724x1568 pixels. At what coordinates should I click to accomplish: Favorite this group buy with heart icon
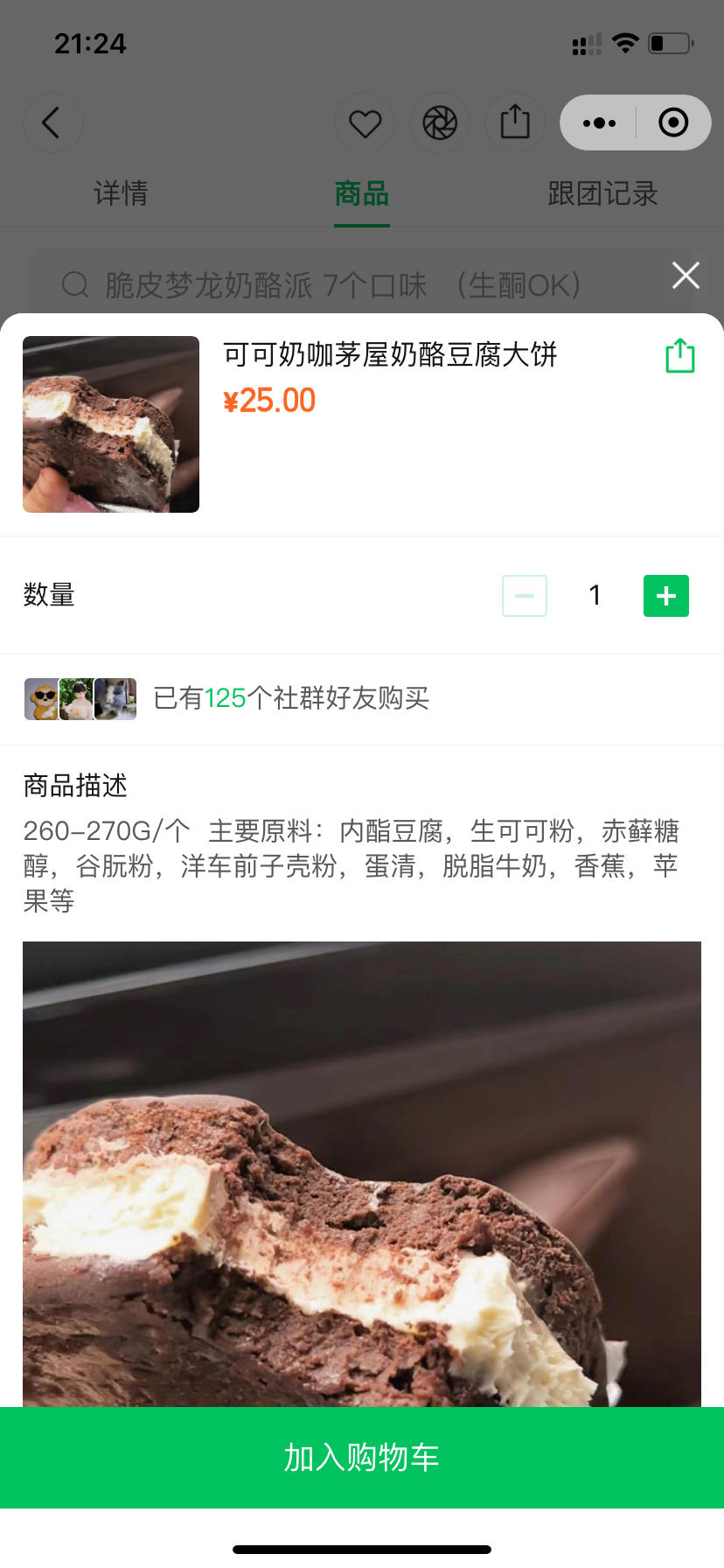pos(365,123)
